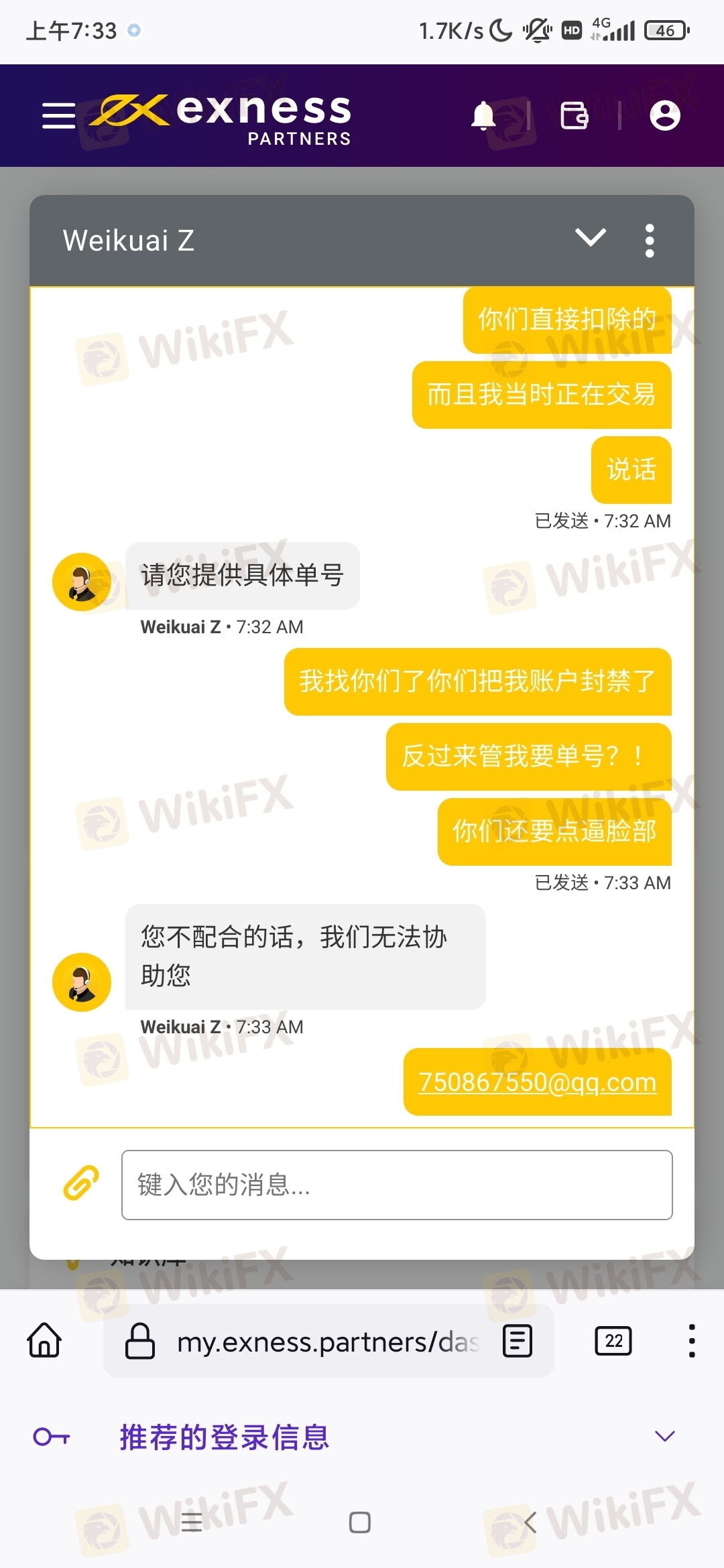Attach a file with the paperclip icon
This screenshot has width=724, height=1568.
click(80, 1183)
